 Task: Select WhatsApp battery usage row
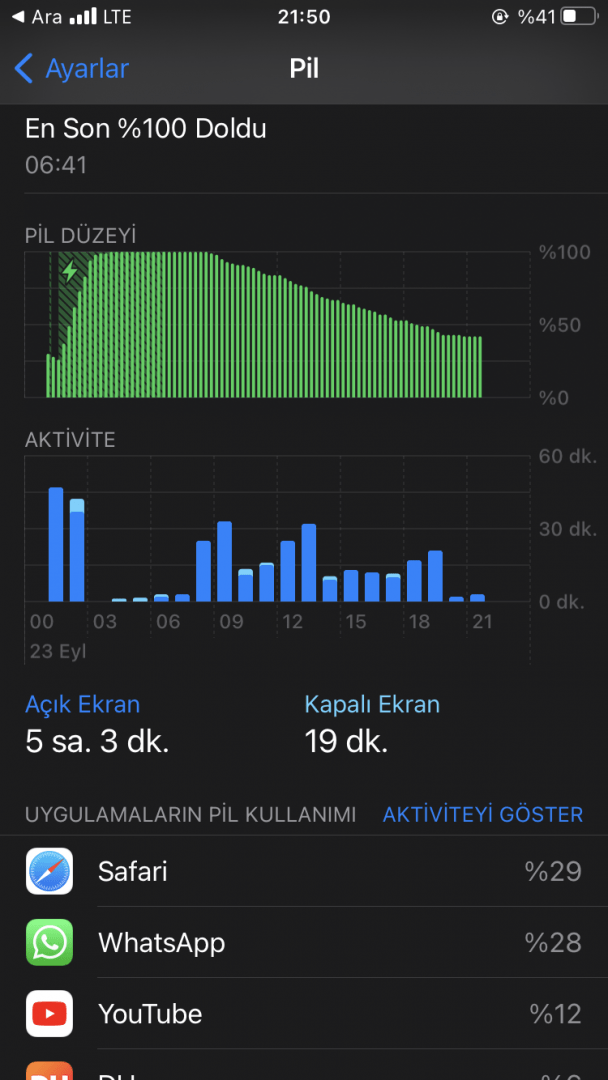click(x=304, y=943)
